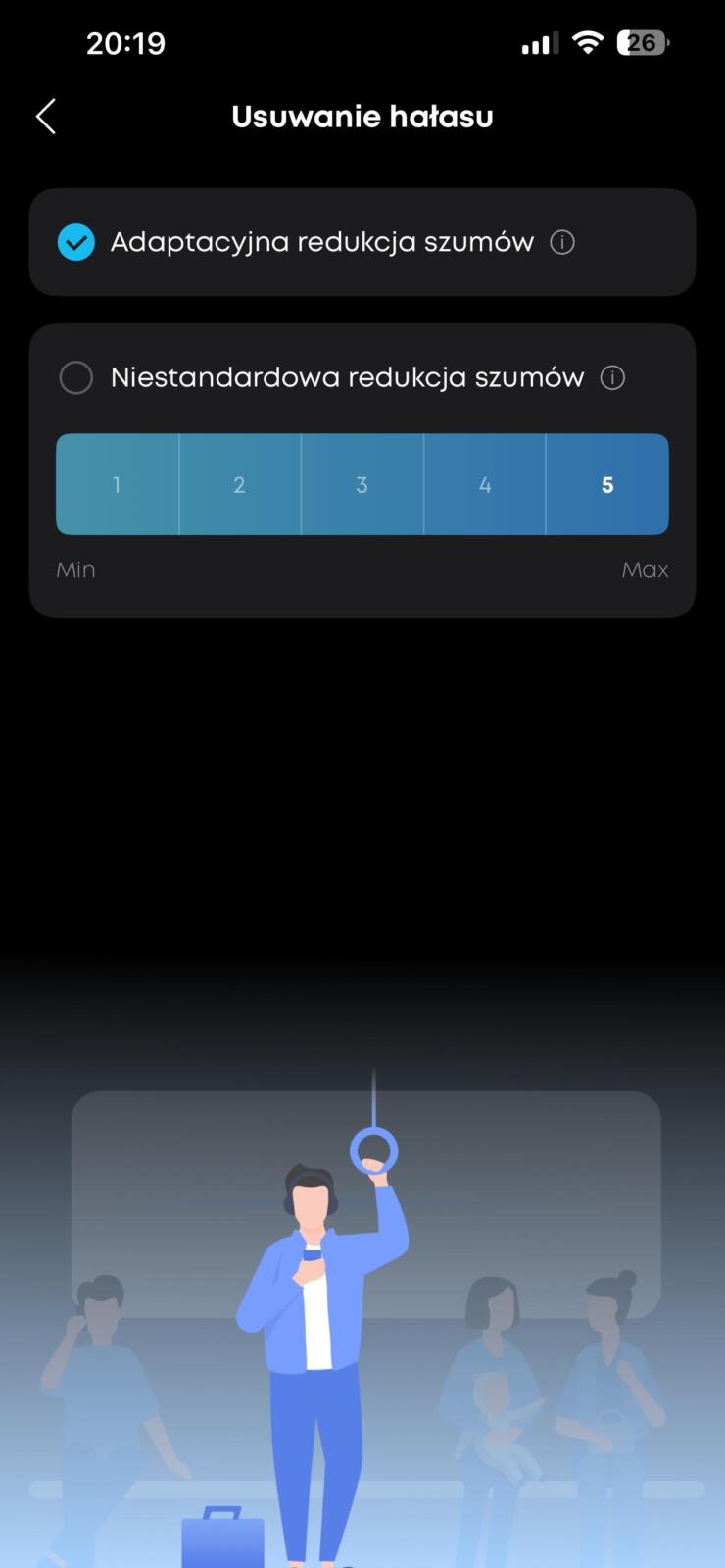Open info for Adaptacyjna redukcja szumów
Image resolution: width=725 pixels, height=1568 pixels.
pyautogui.click(x=562, y=242)
